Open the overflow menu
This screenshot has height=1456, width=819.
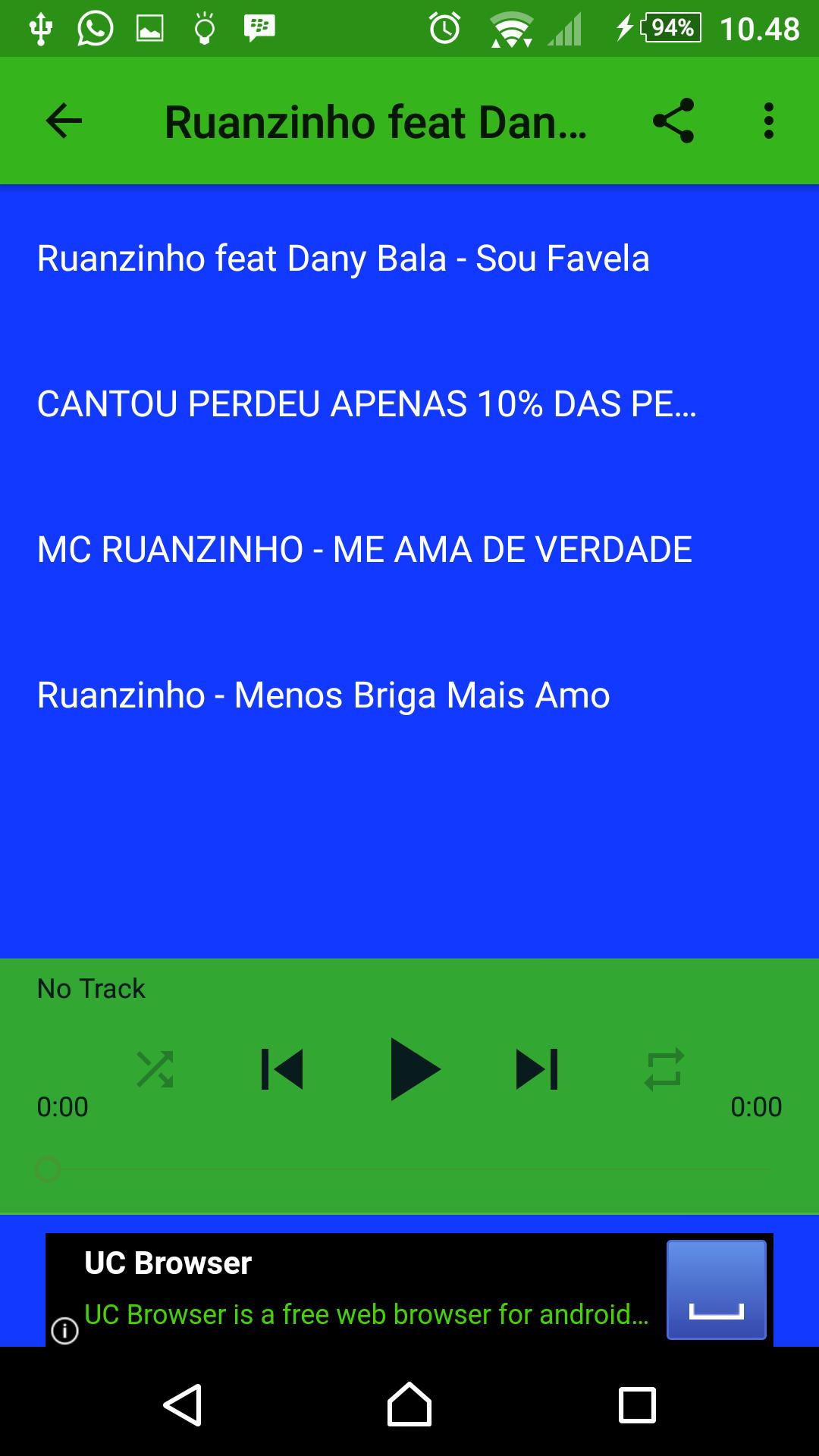tap(769, 121)
